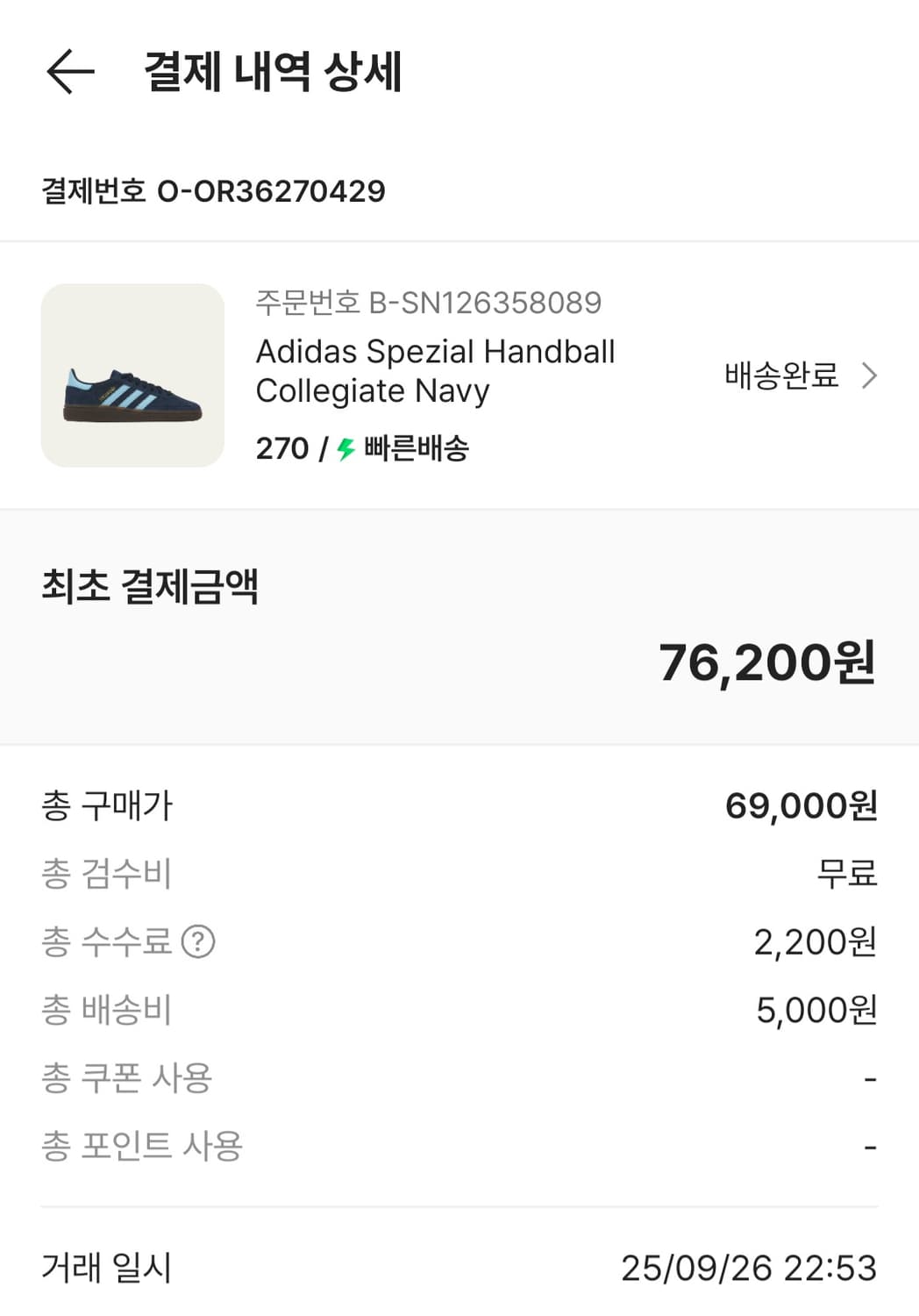Tap the green lightning fast-delivery icon
Image resolution: width=919 pixels, height=1316 pixels.
click(x=344, y=448)
